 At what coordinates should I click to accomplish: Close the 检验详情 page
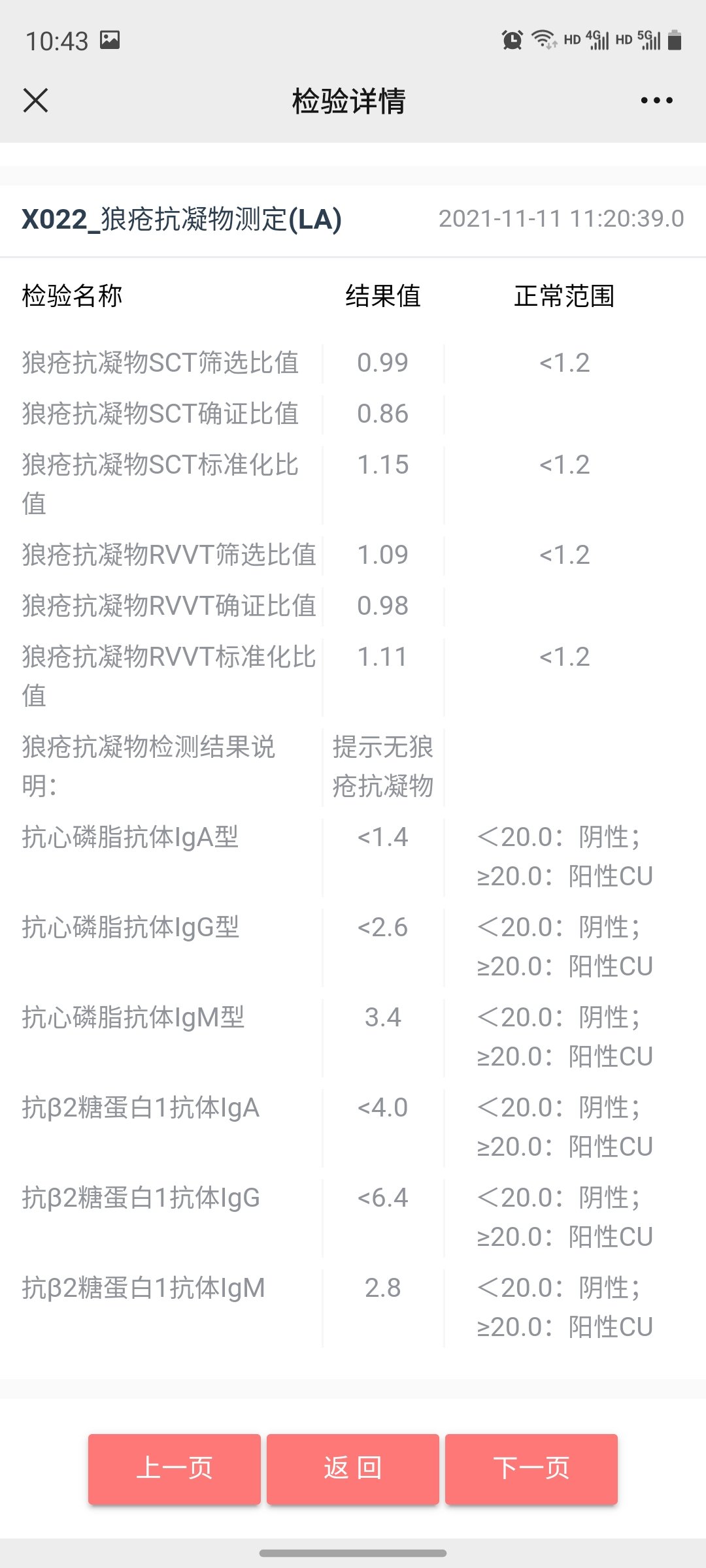coord(36,101)
